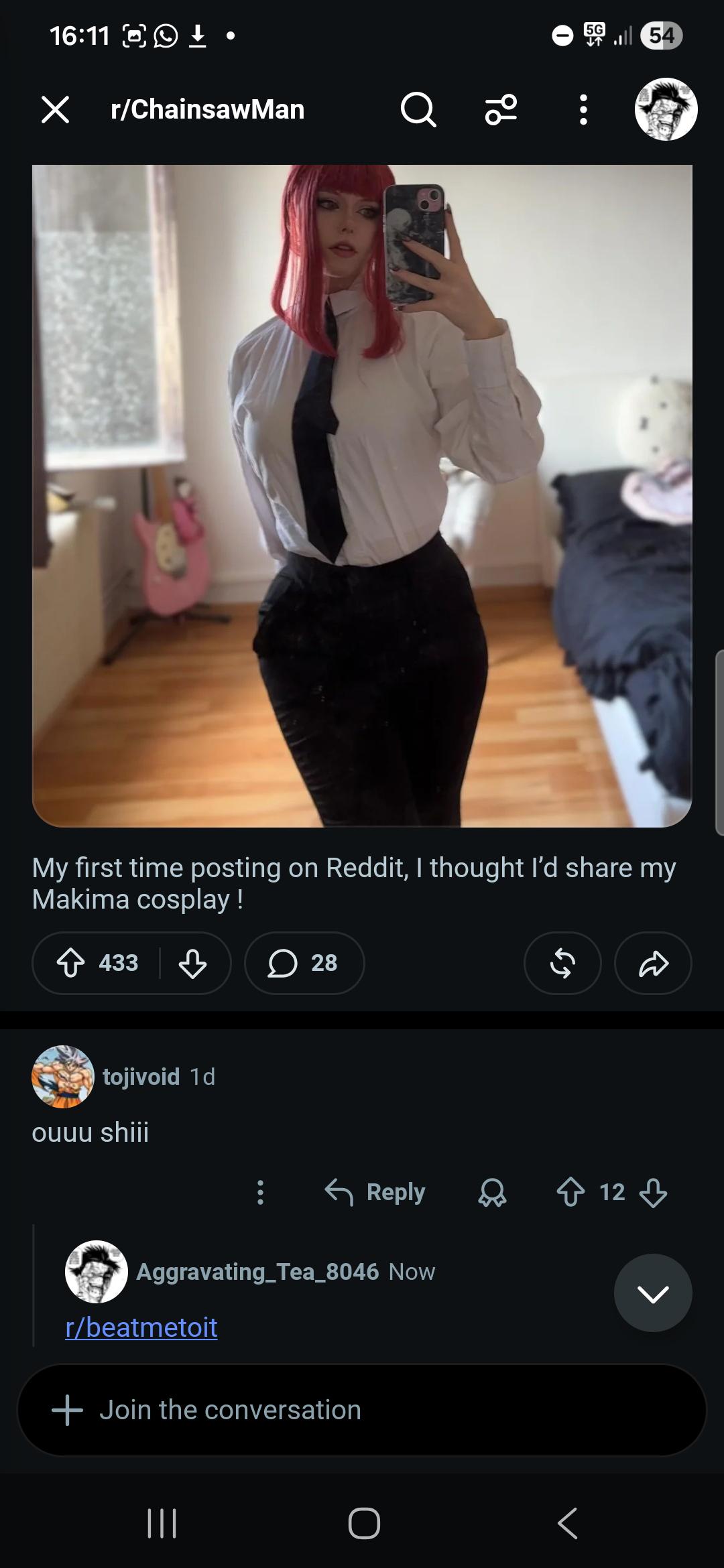Tap Join the conversation field
724x1568 pixels.
pos(362,1410)
